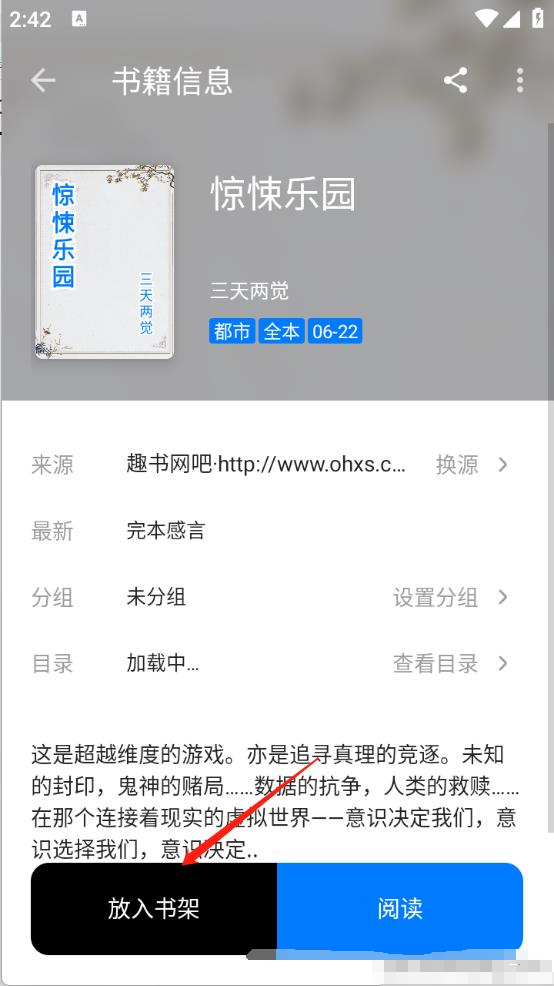Open 查看目录 to view the catalog
The height and width of the screenshot is (986, 554).
tap(450, 663)
